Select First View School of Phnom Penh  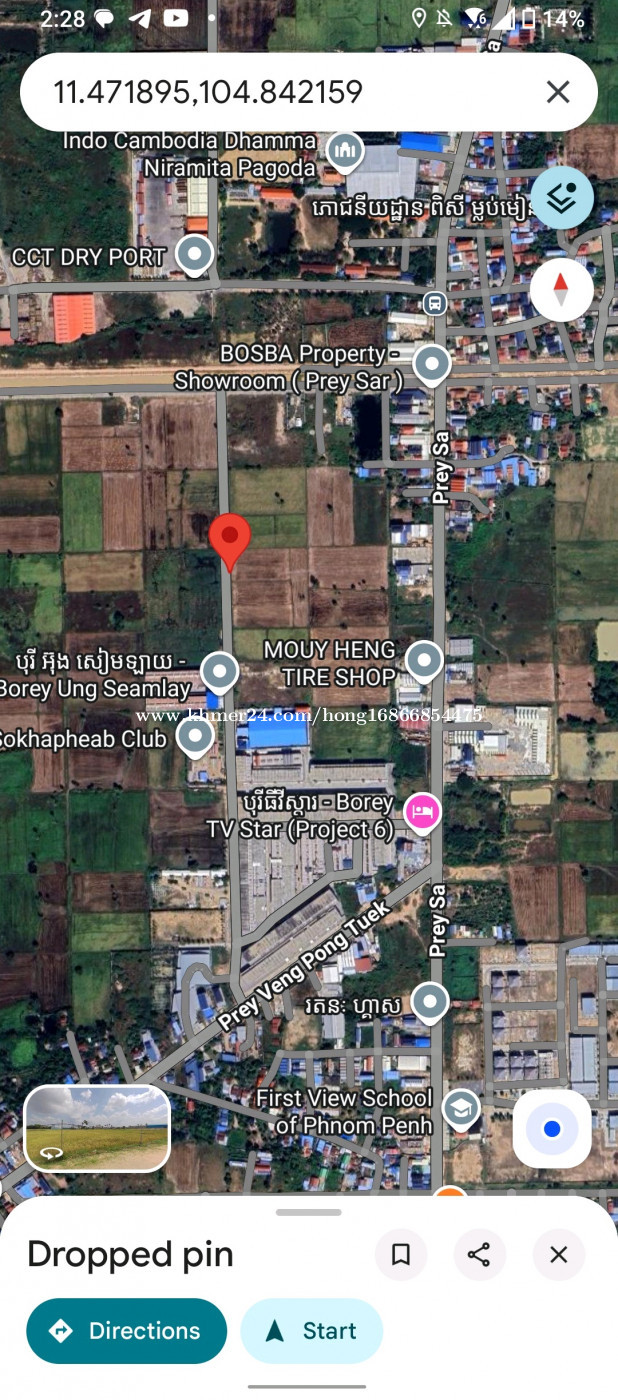pyautogui.click(x=460, y=1108)
